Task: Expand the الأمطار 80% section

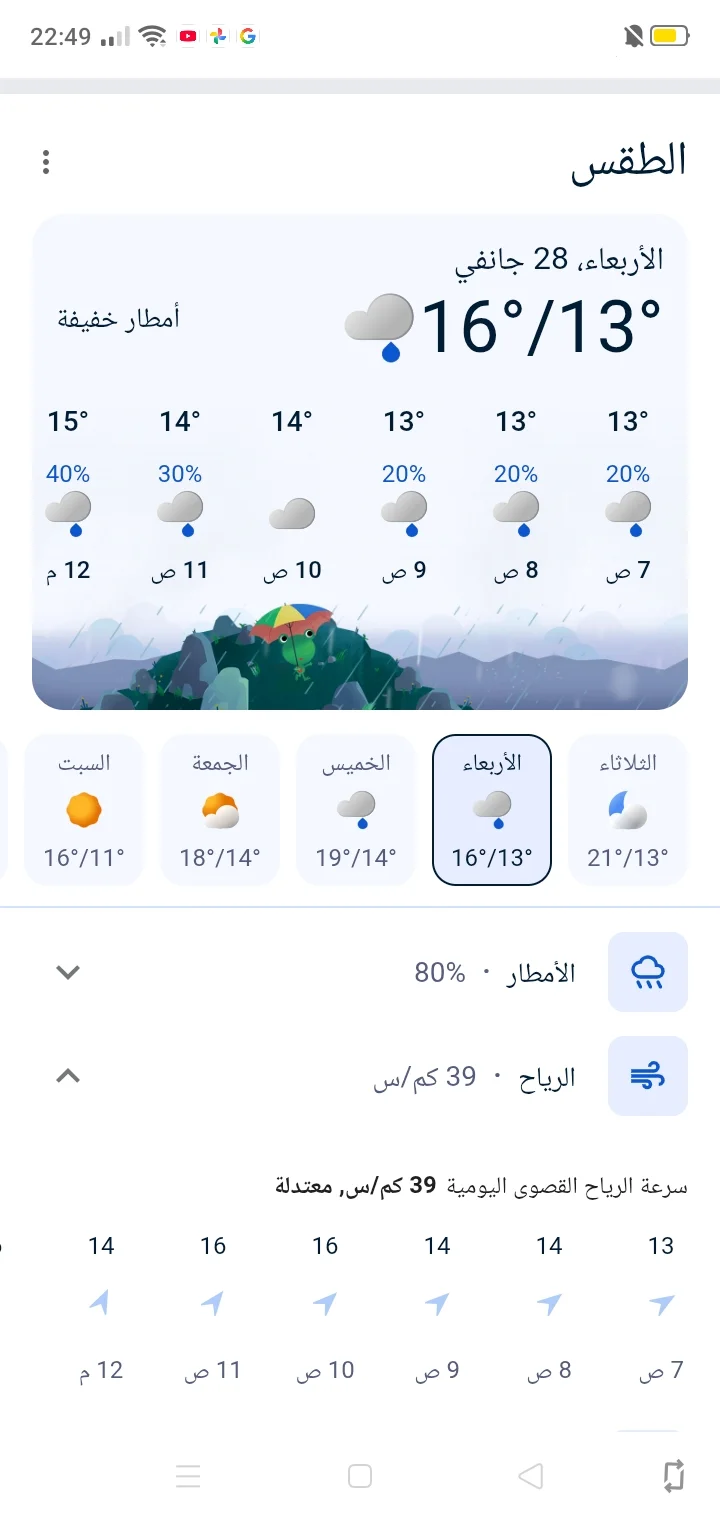Action: click(x=360, y=972)
